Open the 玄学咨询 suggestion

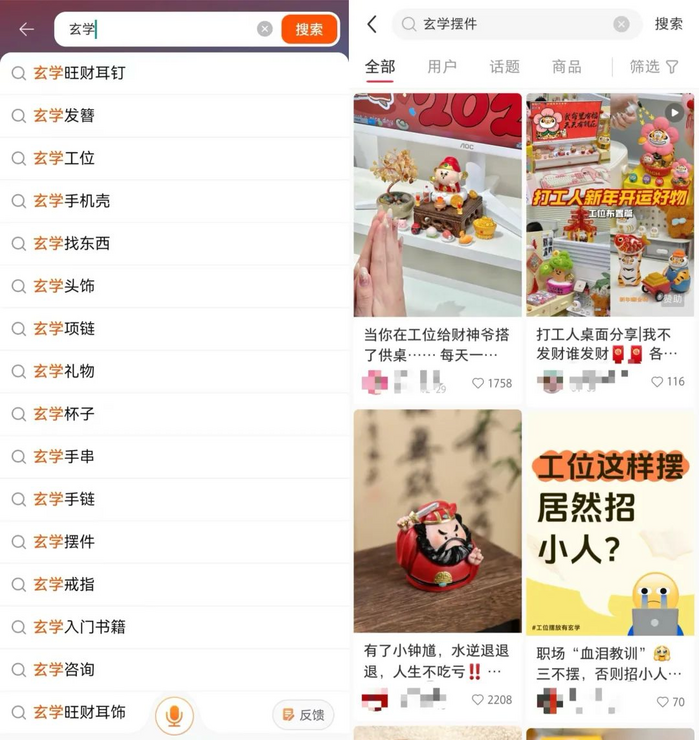pos(65,670)
